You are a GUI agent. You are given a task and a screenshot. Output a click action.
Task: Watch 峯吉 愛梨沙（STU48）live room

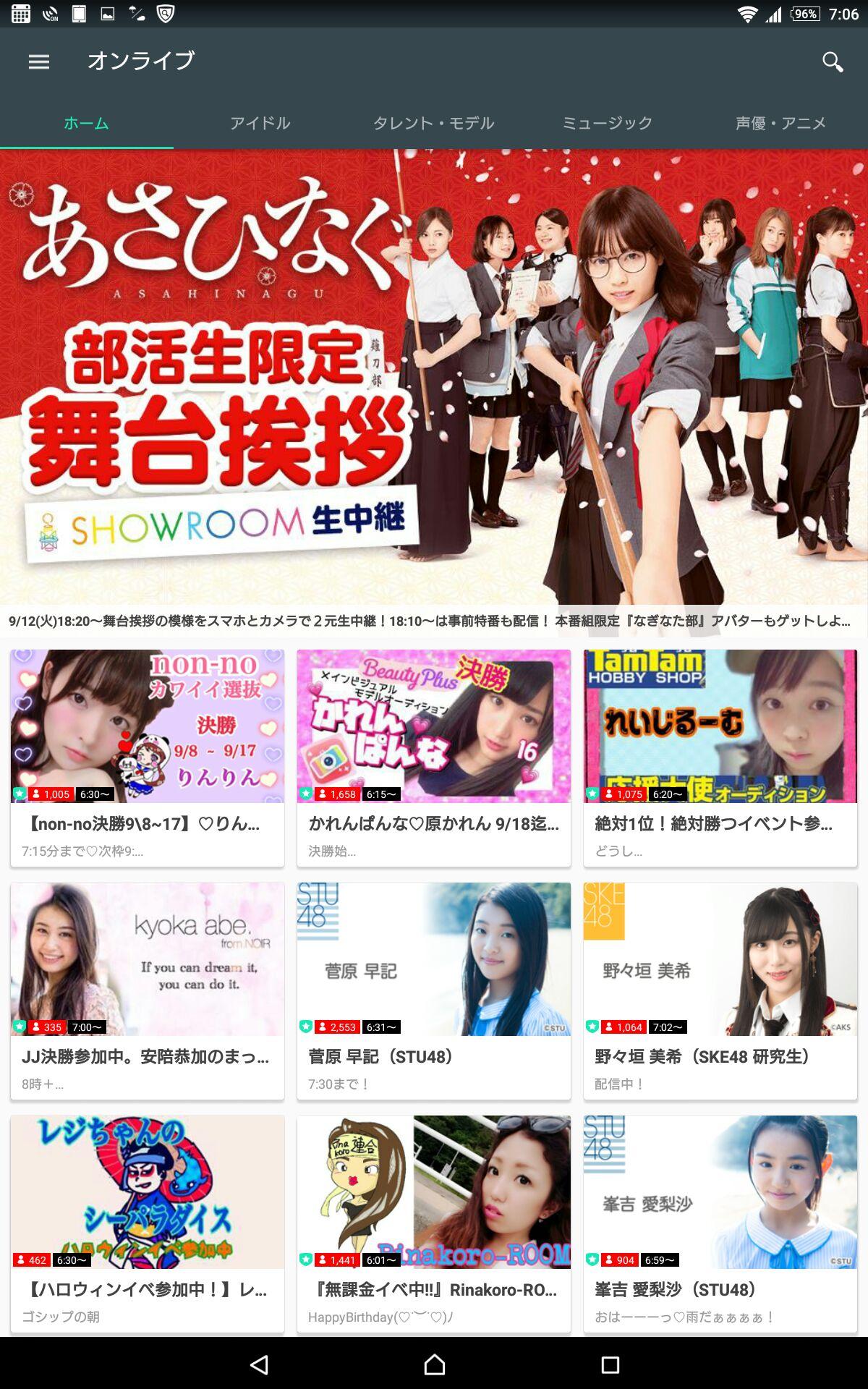(x=720, y=1223)
